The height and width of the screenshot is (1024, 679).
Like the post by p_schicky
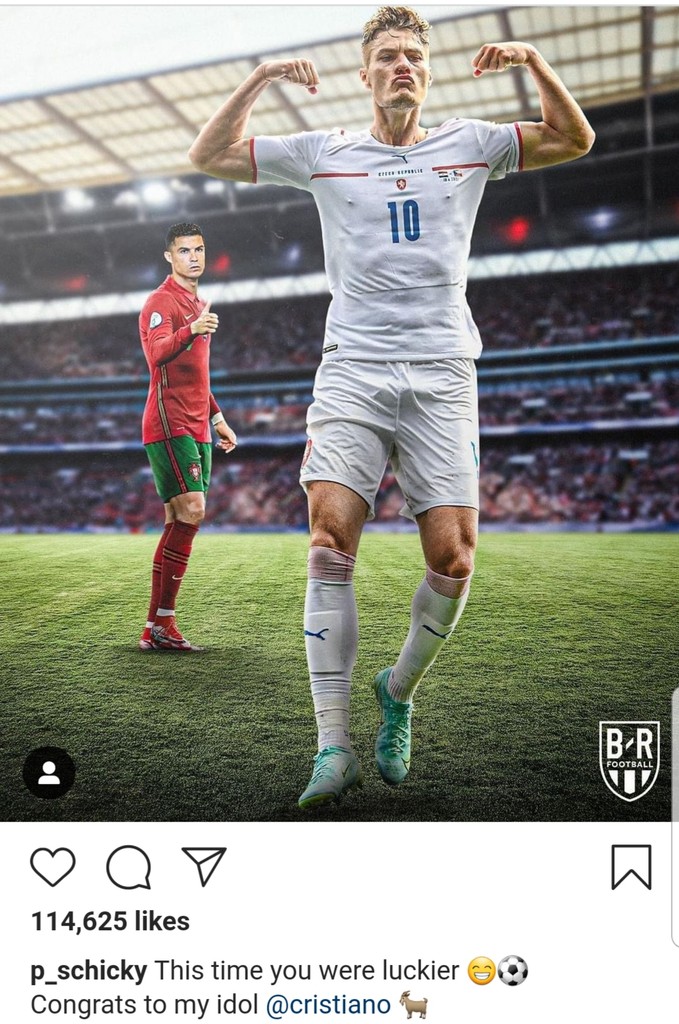[x=52, y=866]
